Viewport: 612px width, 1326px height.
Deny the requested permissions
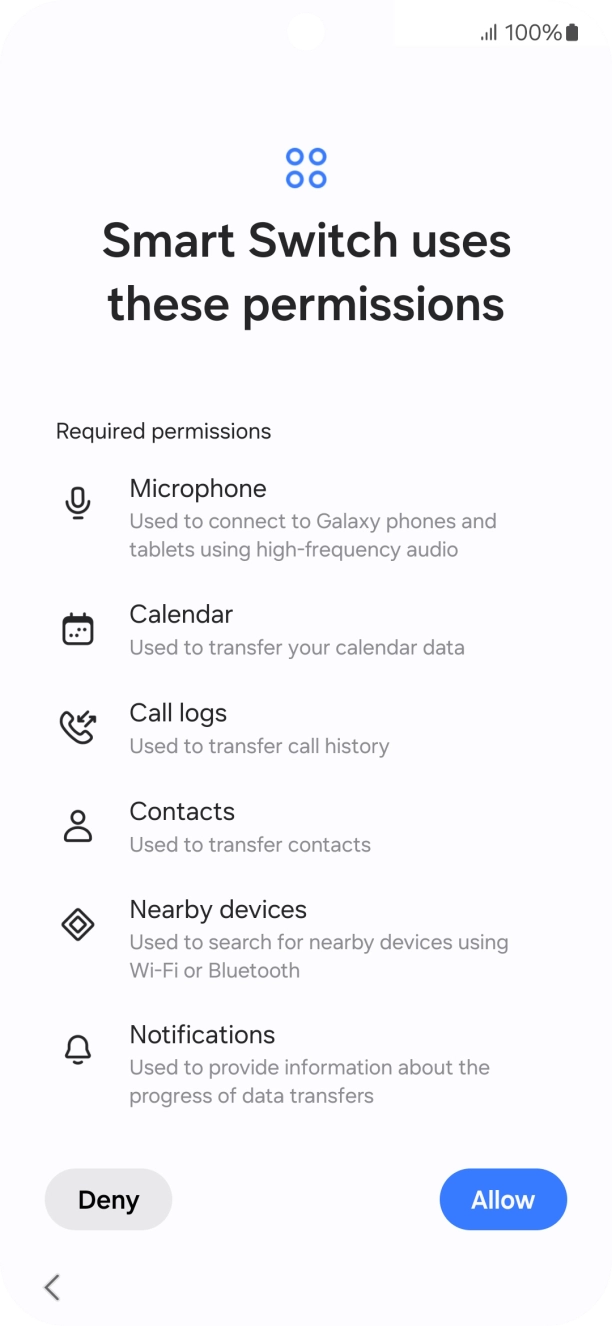click(x=108, y=1199)
